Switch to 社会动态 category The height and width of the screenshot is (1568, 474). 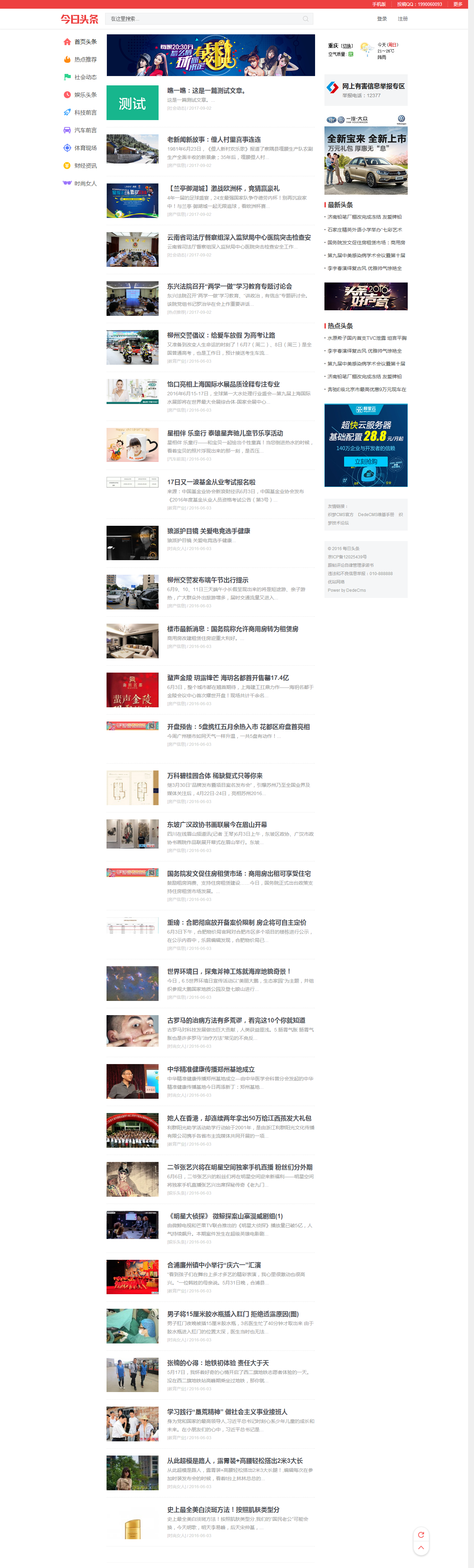pyautogui.click(x=85, y=77)
